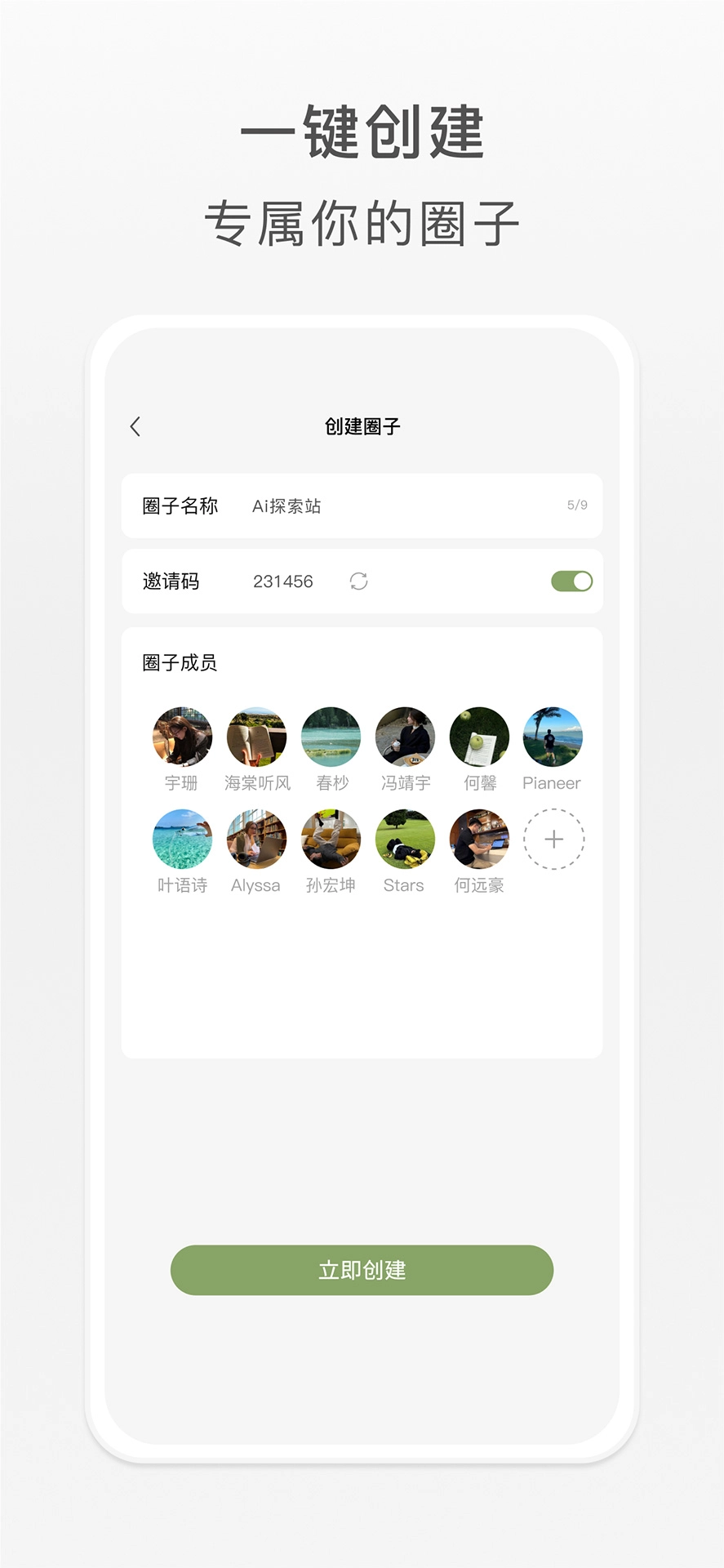Tap 海棠听风's avatar in 圈子成员
Image resolution: width=724 pixels, height=1568 pixels.
pos(256,736)
